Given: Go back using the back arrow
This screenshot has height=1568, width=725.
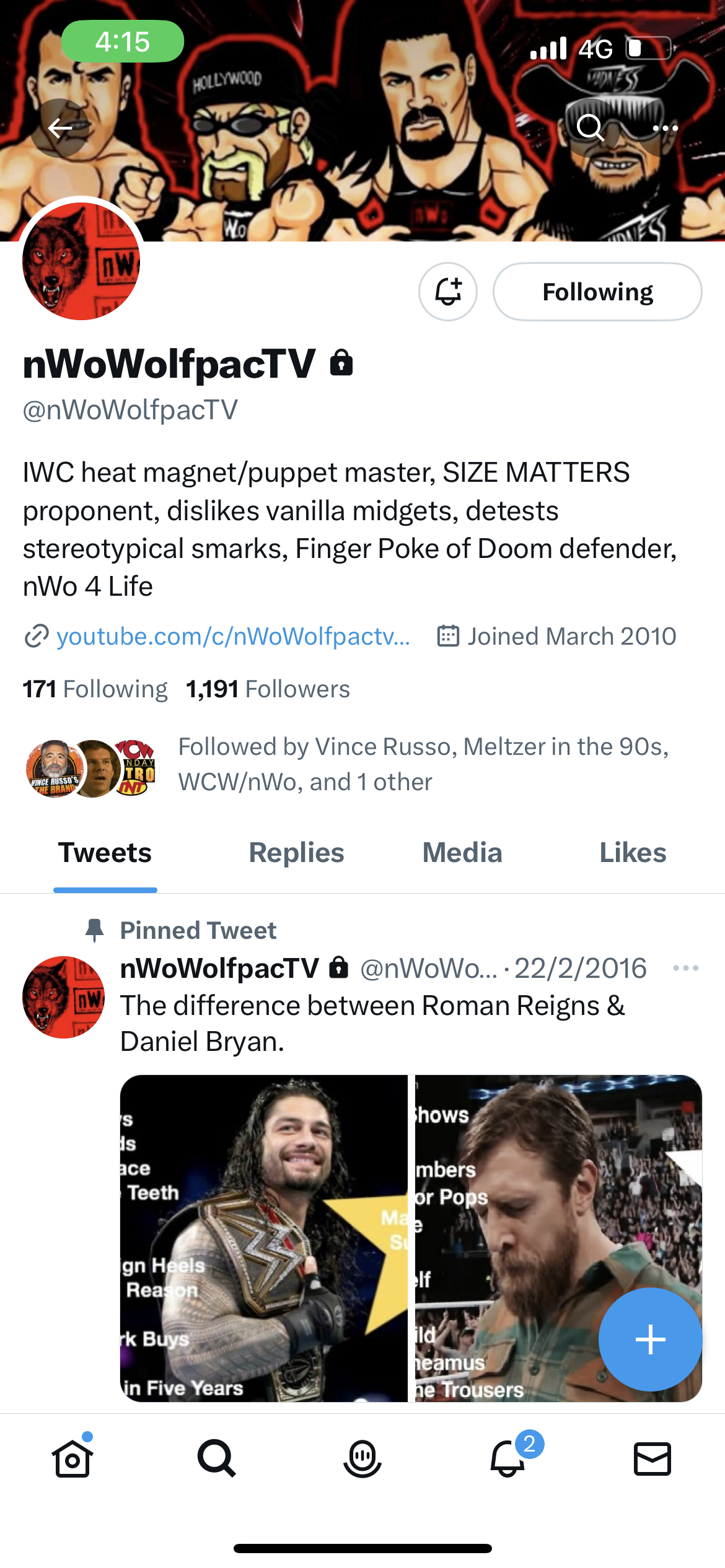Looking at the screenshot, I should coord(60,128).
